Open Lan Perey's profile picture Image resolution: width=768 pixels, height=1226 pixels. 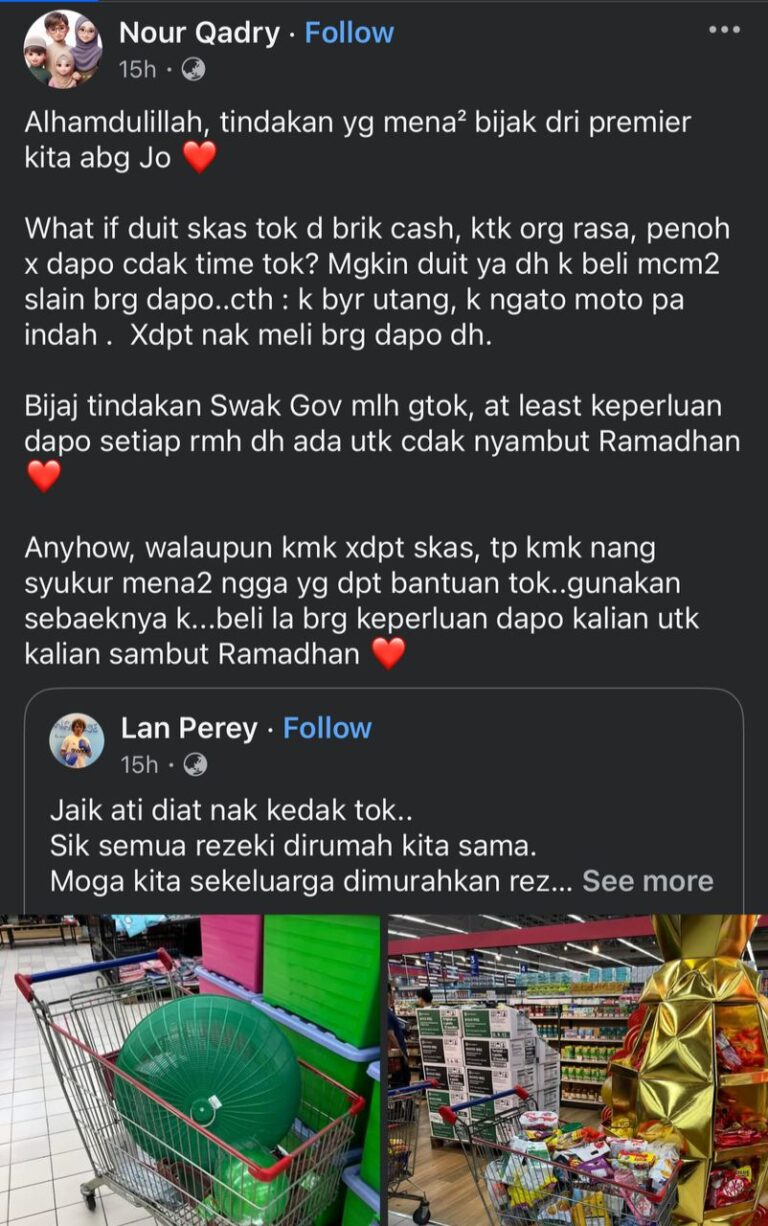click(77, 741)
